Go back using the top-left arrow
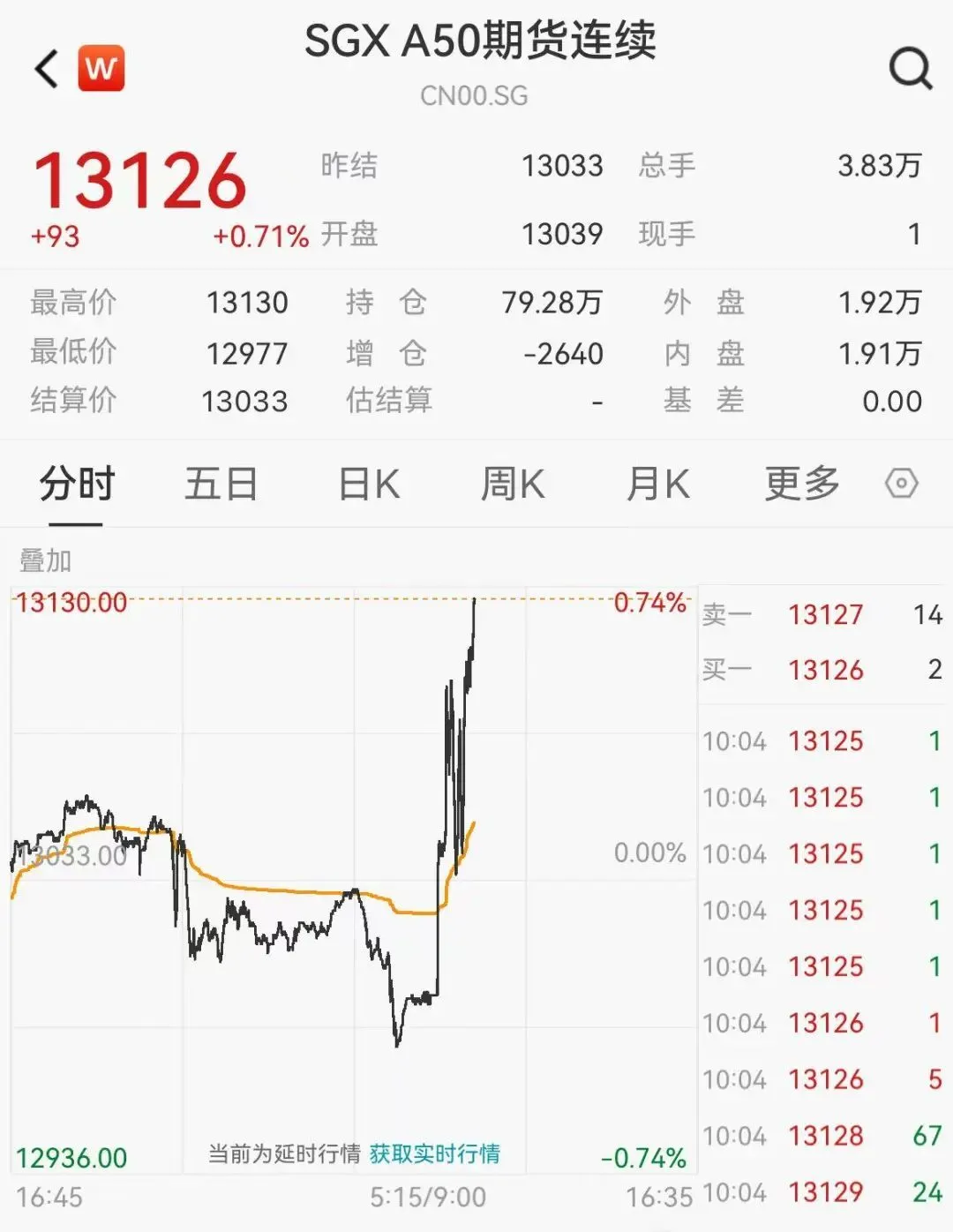Viewport: 953px width, 1232px height. coord(47,69)
